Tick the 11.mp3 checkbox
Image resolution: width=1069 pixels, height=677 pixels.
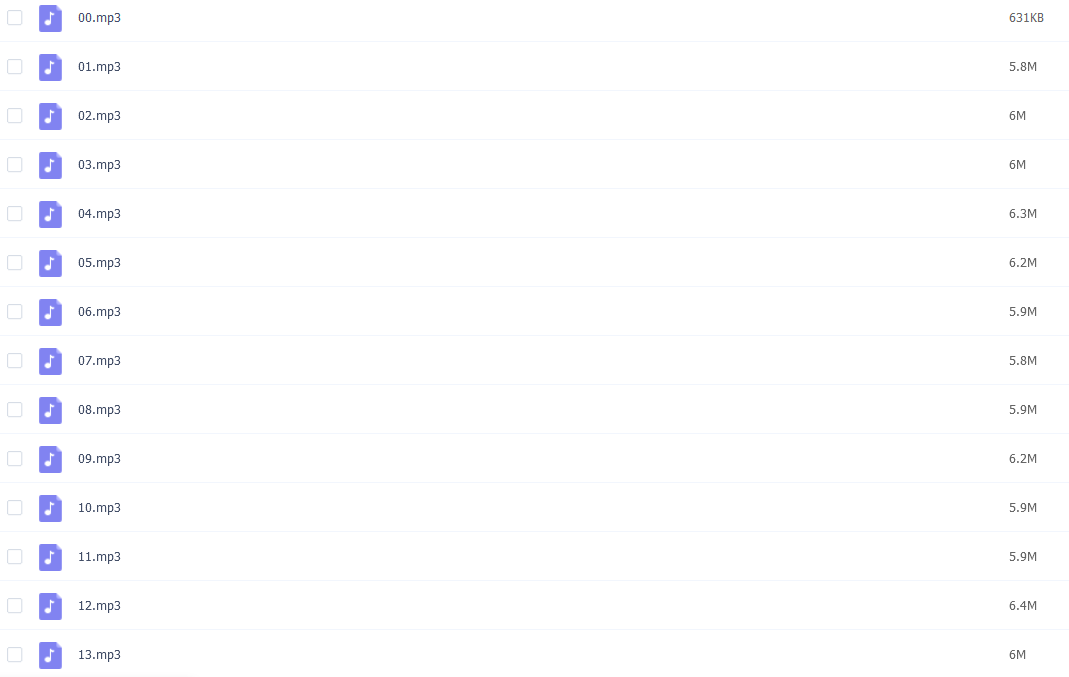click(x=15, y=557)
